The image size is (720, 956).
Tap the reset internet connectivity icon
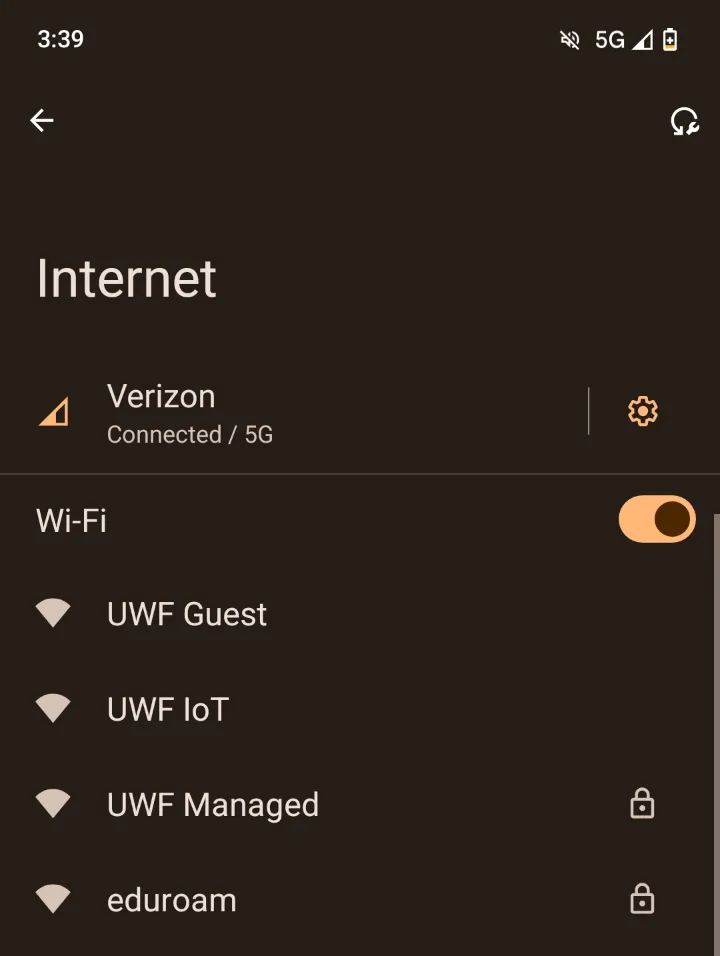pos(684,122)
